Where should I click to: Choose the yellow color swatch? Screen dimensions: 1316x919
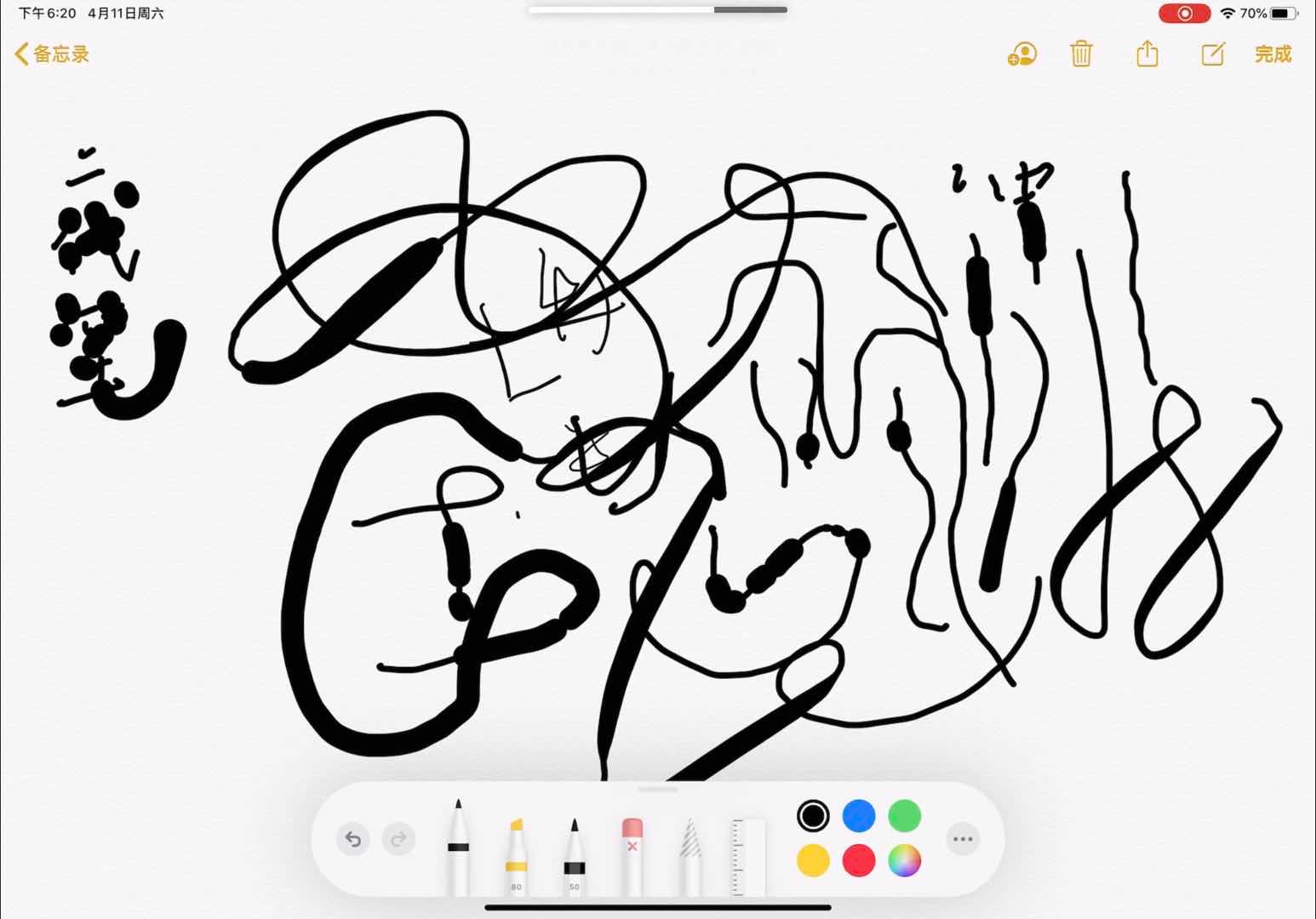[x=813, y=861]
